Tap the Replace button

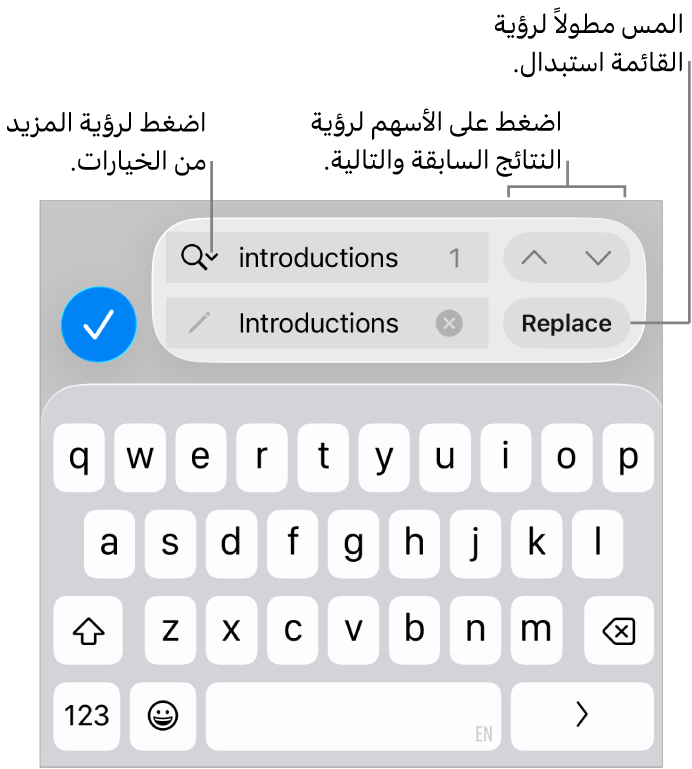(566, 323)
